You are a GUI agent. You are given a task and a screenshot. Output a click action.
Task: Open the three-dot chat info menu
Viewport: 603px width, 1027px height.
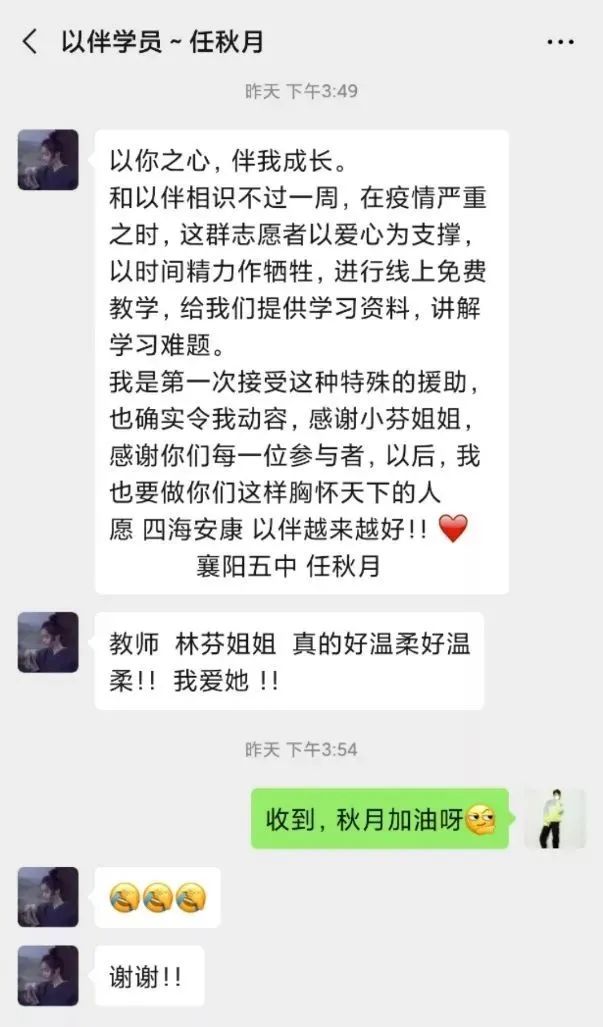tap(560, 42)
